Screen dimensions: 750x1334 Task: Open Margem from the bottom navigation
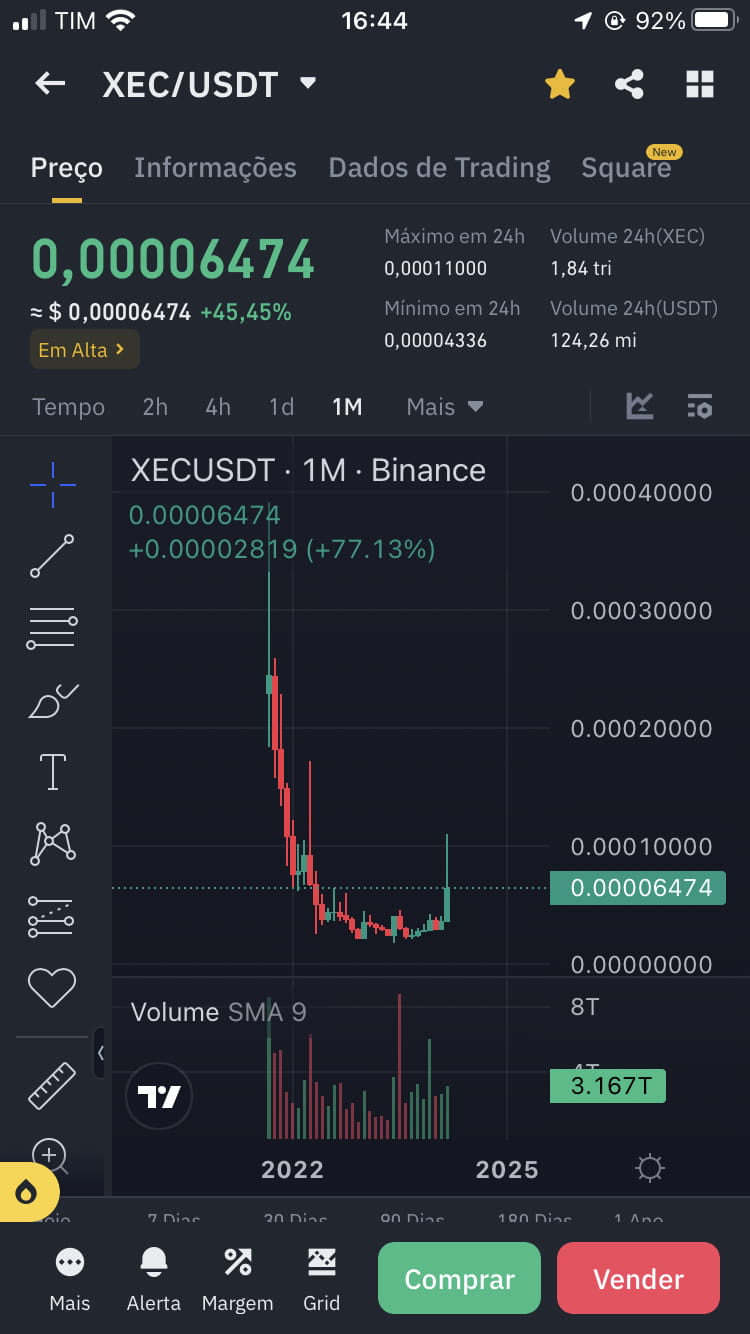pyautogui.click(x=237, y=1278)
